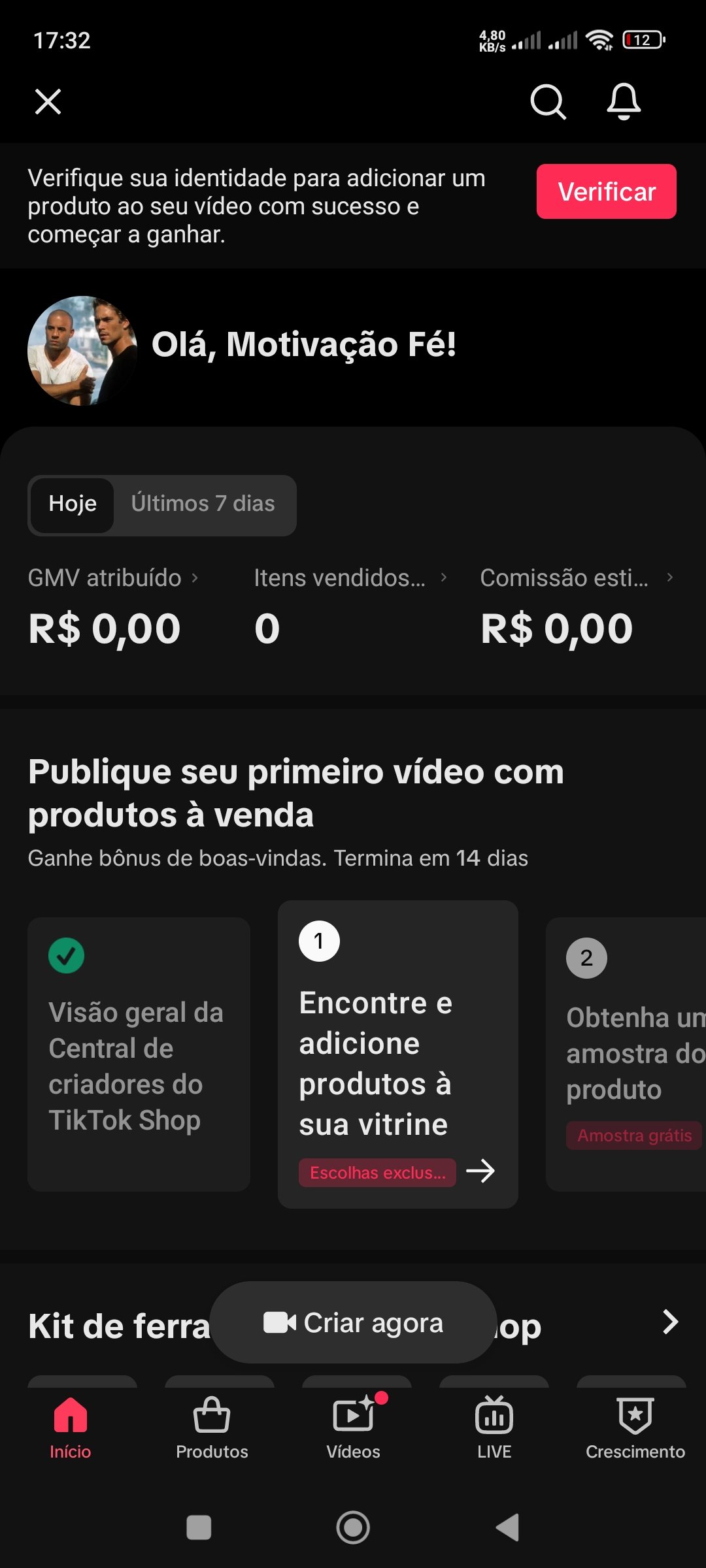Viewport: 706px width, 1568px height.
Task: Select the Hoje period tab
Action: (72, 504)
